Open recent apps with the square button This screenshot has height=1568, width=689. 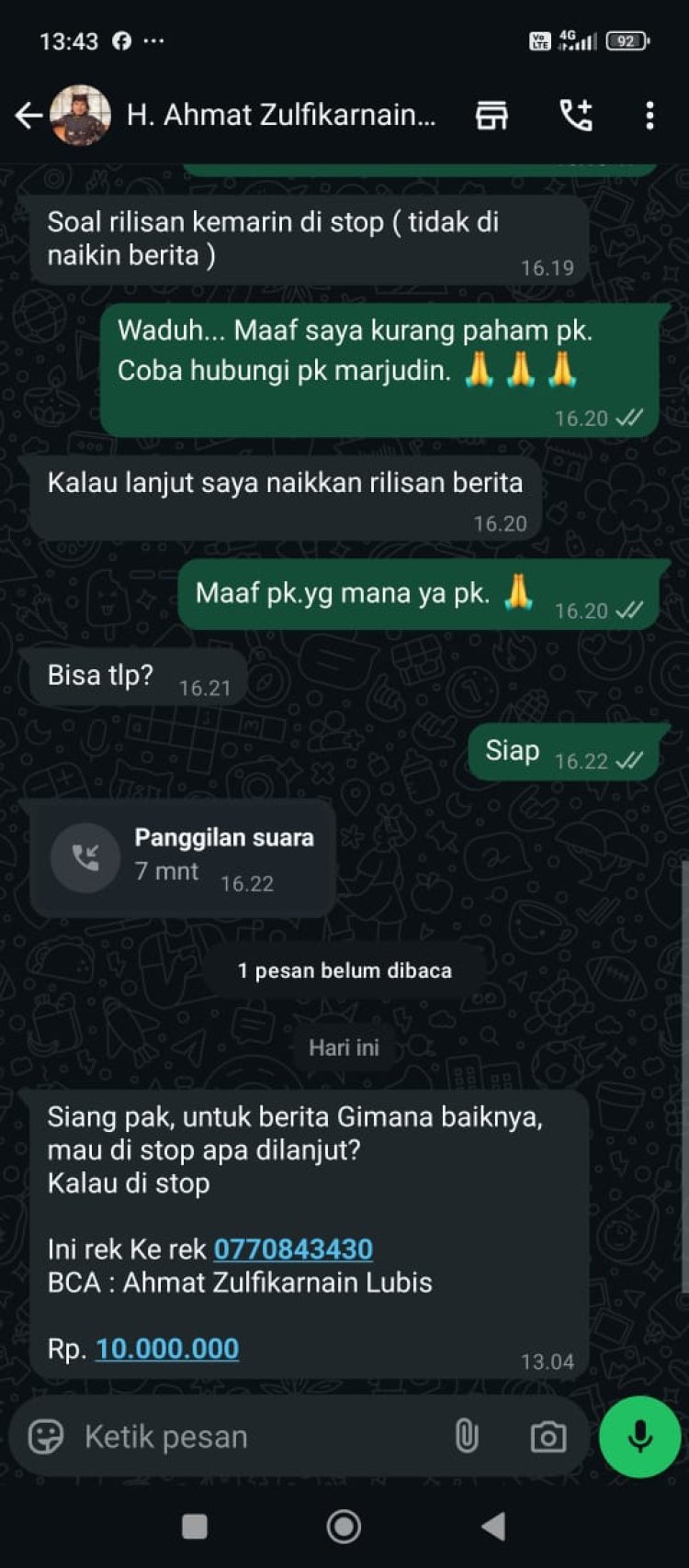pyautogui.click(x=195, y=1527)
